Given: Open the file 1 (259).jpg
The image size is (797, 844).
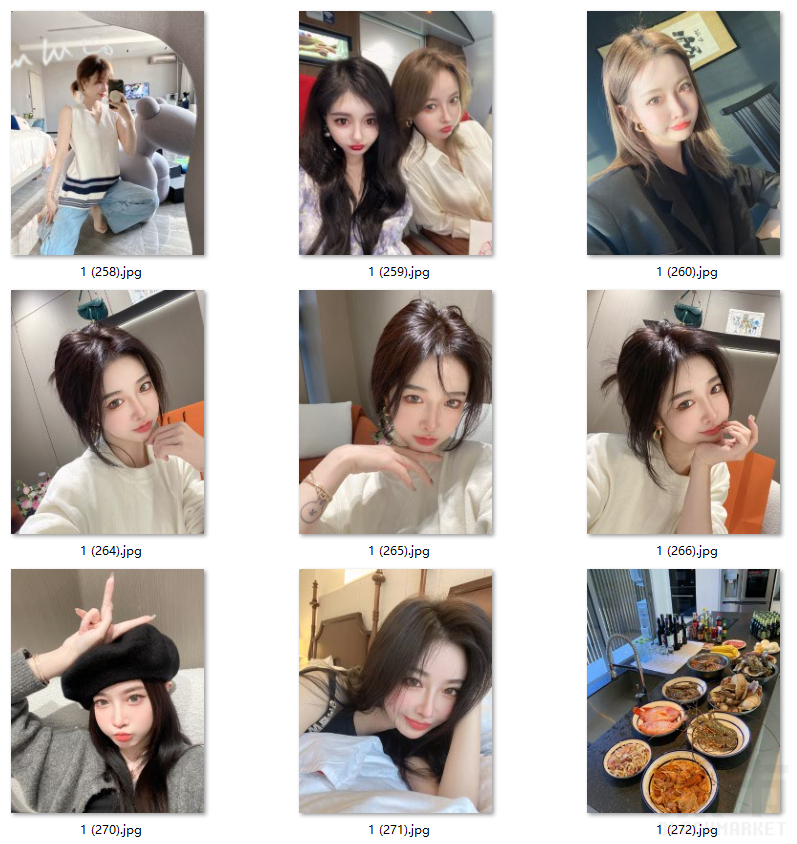Looking at the screenshot, I should coord(395,133).
